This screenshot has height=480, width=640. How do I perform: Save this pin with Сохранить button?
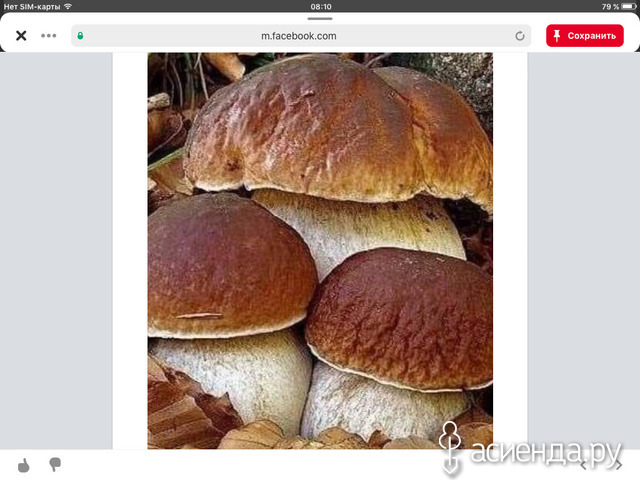click(584, 36)
